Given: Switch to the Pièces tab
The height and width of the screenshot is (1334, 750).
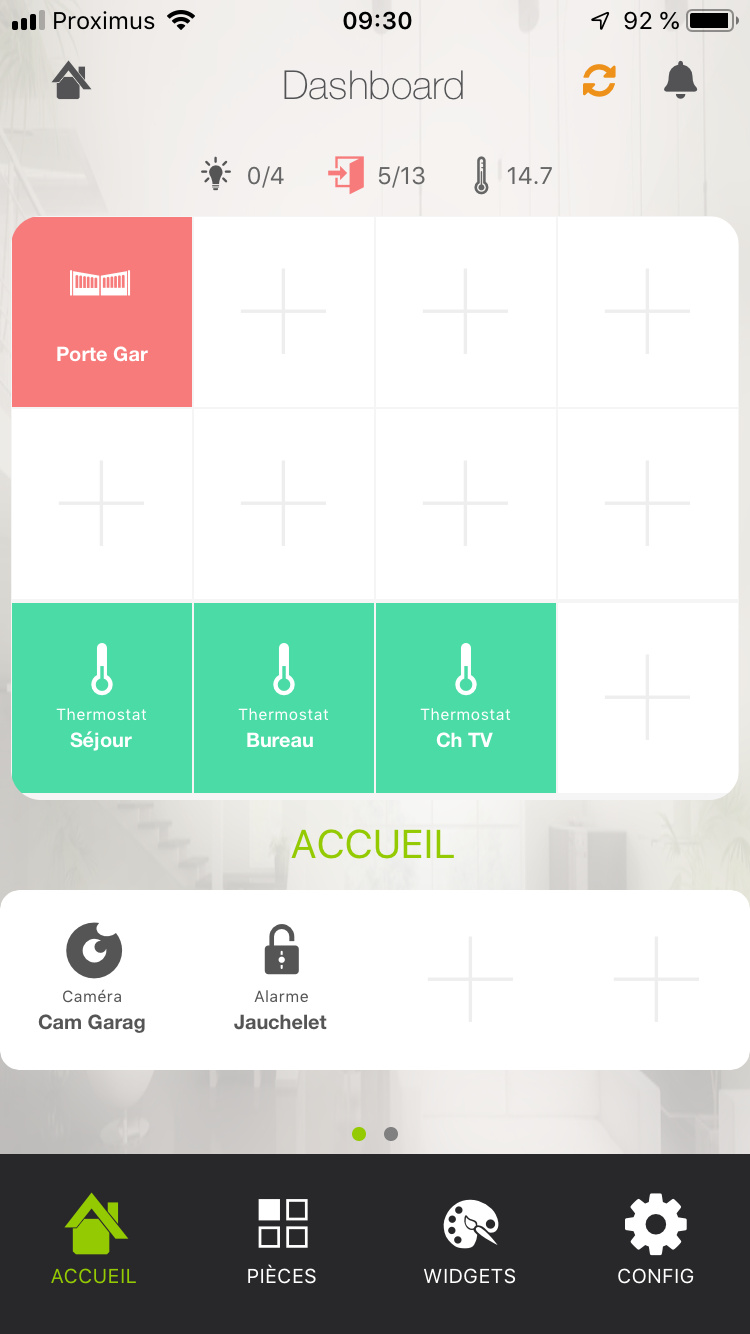Looking at the screenshot, I should coord(282,1241).
